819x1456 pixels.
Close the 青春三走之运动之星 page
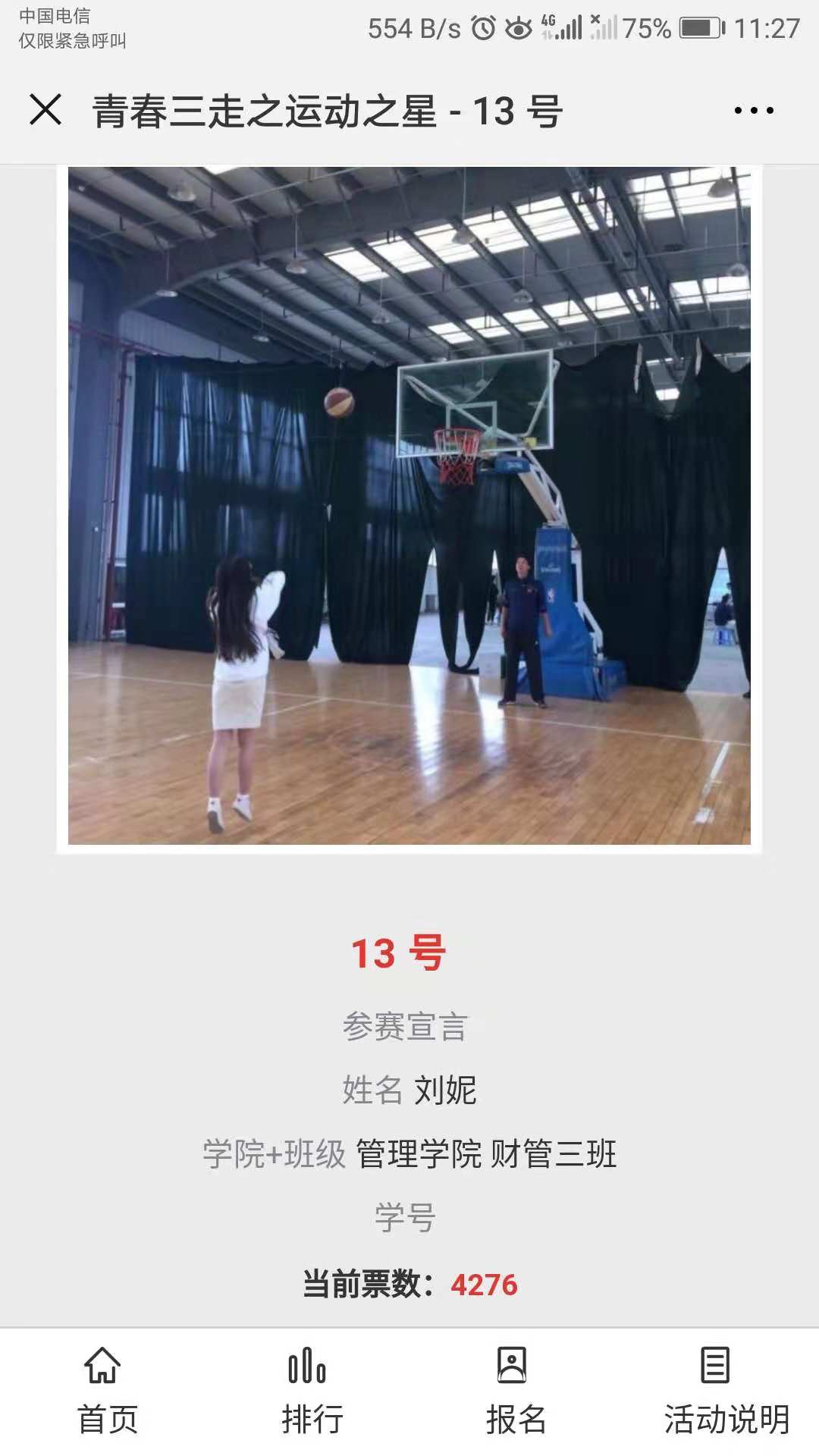point(45,110)
